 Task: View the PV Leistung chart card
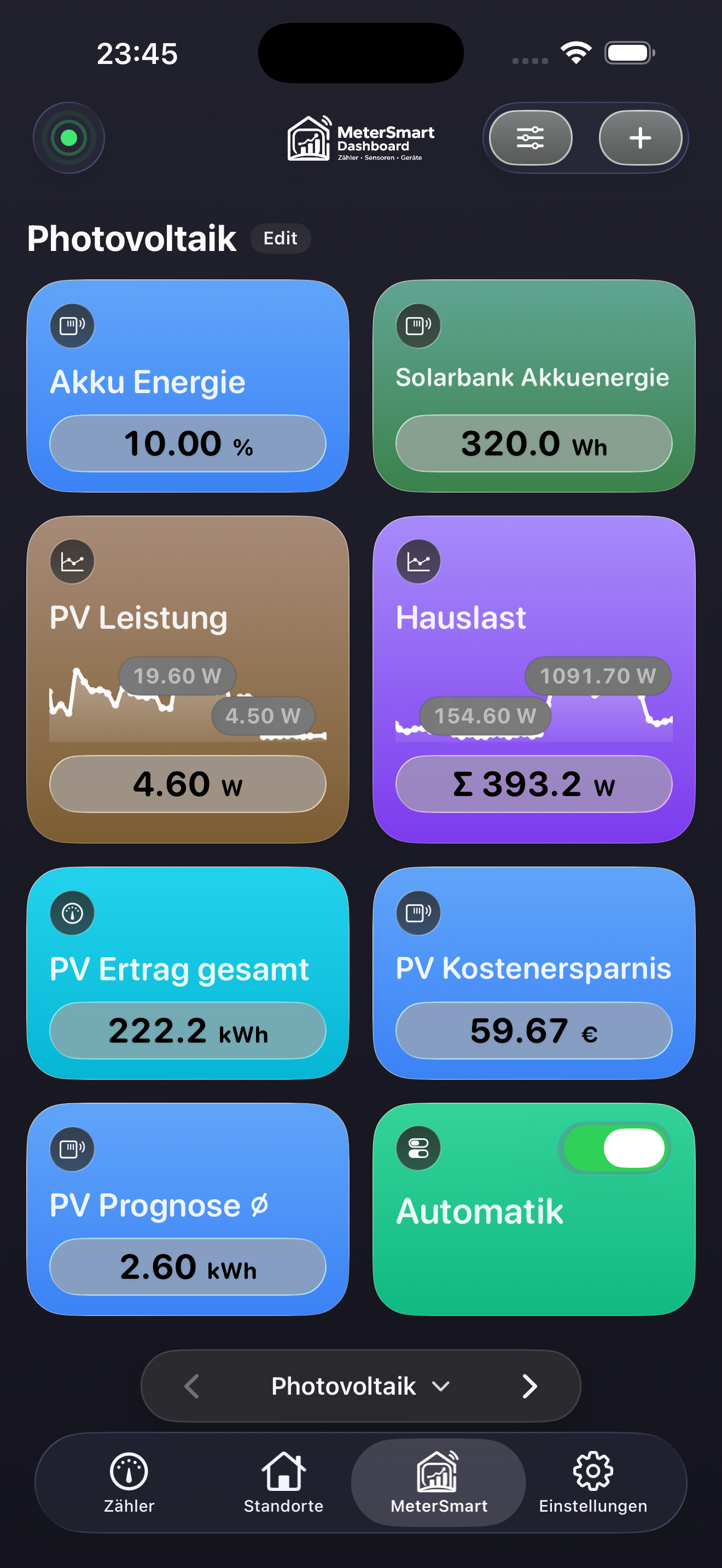coord(188,678)
